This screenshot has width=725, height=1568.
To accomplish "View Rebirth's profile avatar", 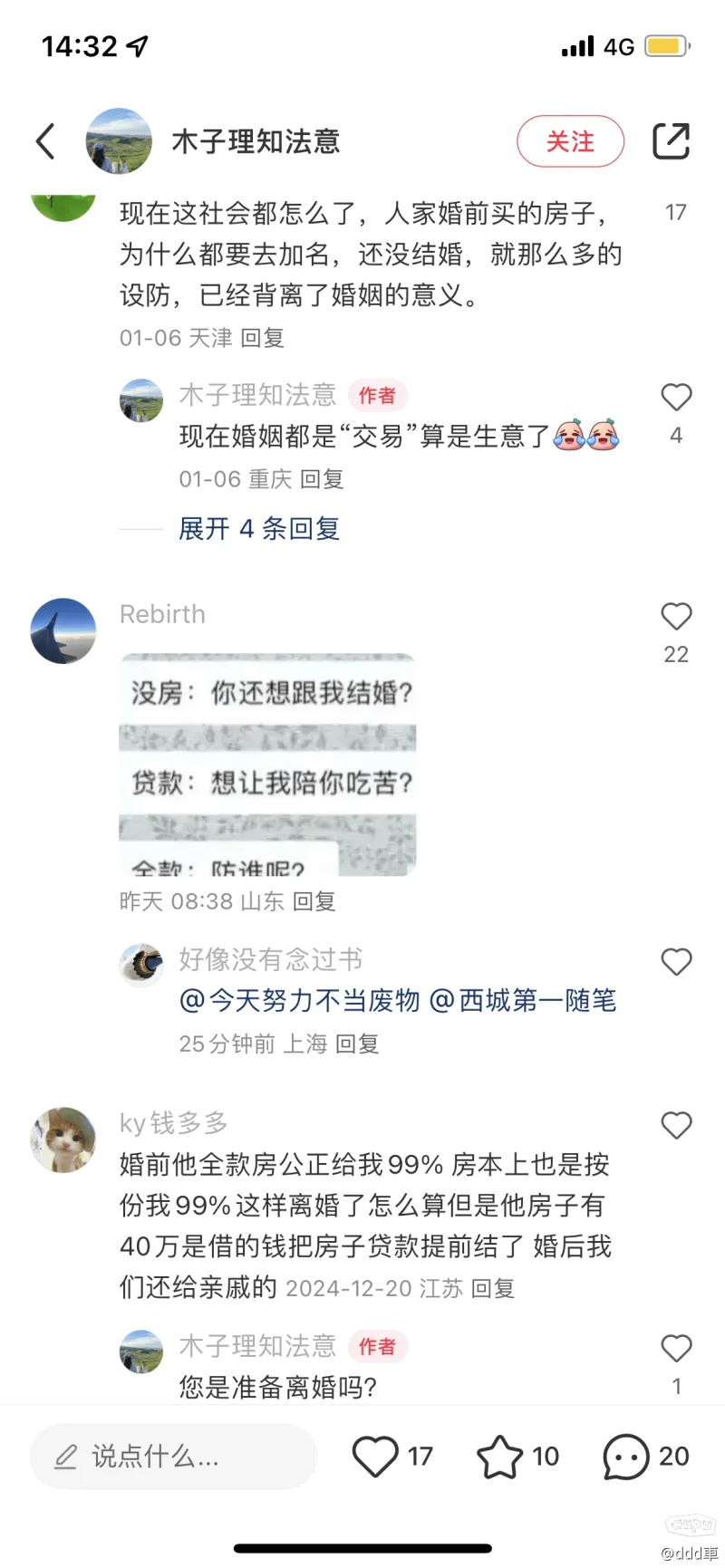I will [x=63, y=631].
